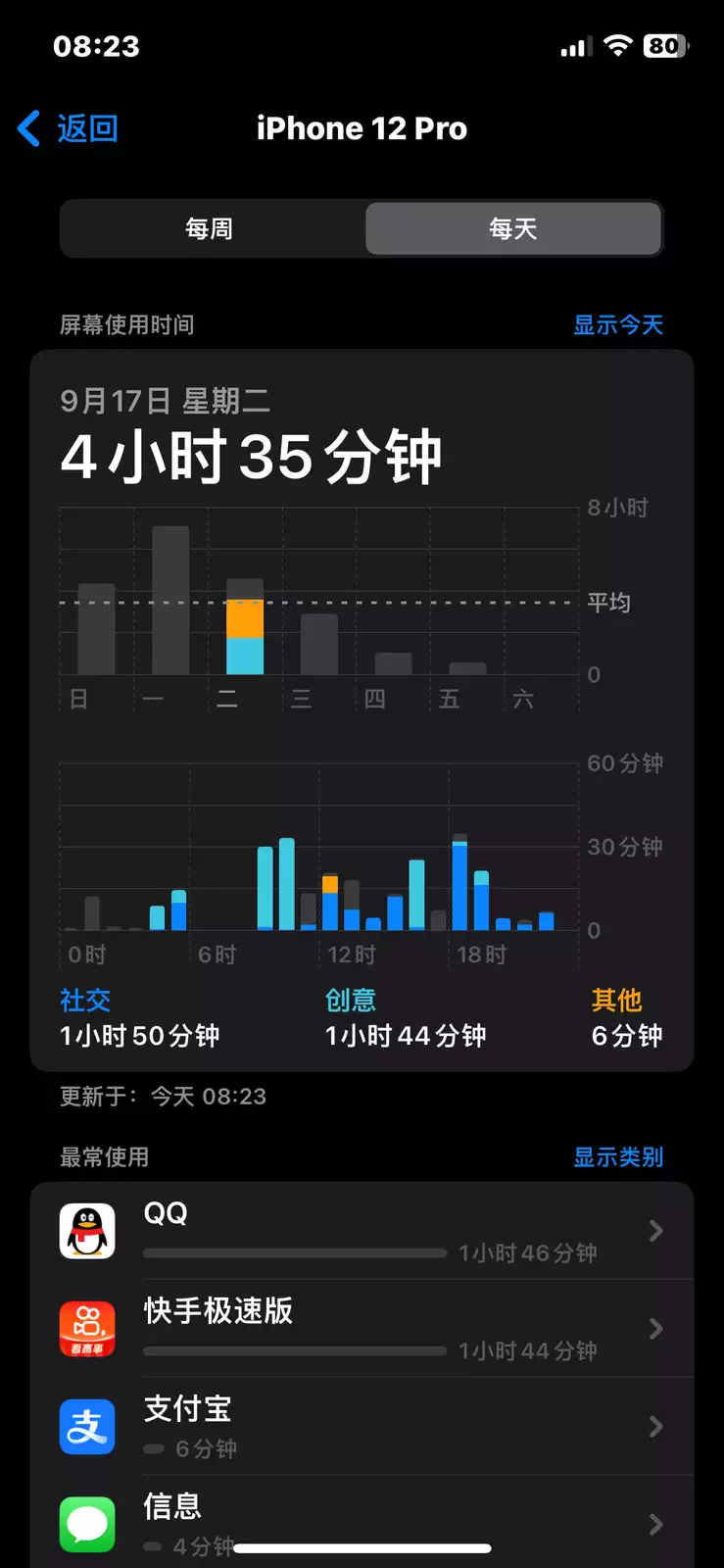This screenshot has height=1568, width=724.
Task: Open the QQ app icon
Action: (87, 1231)
